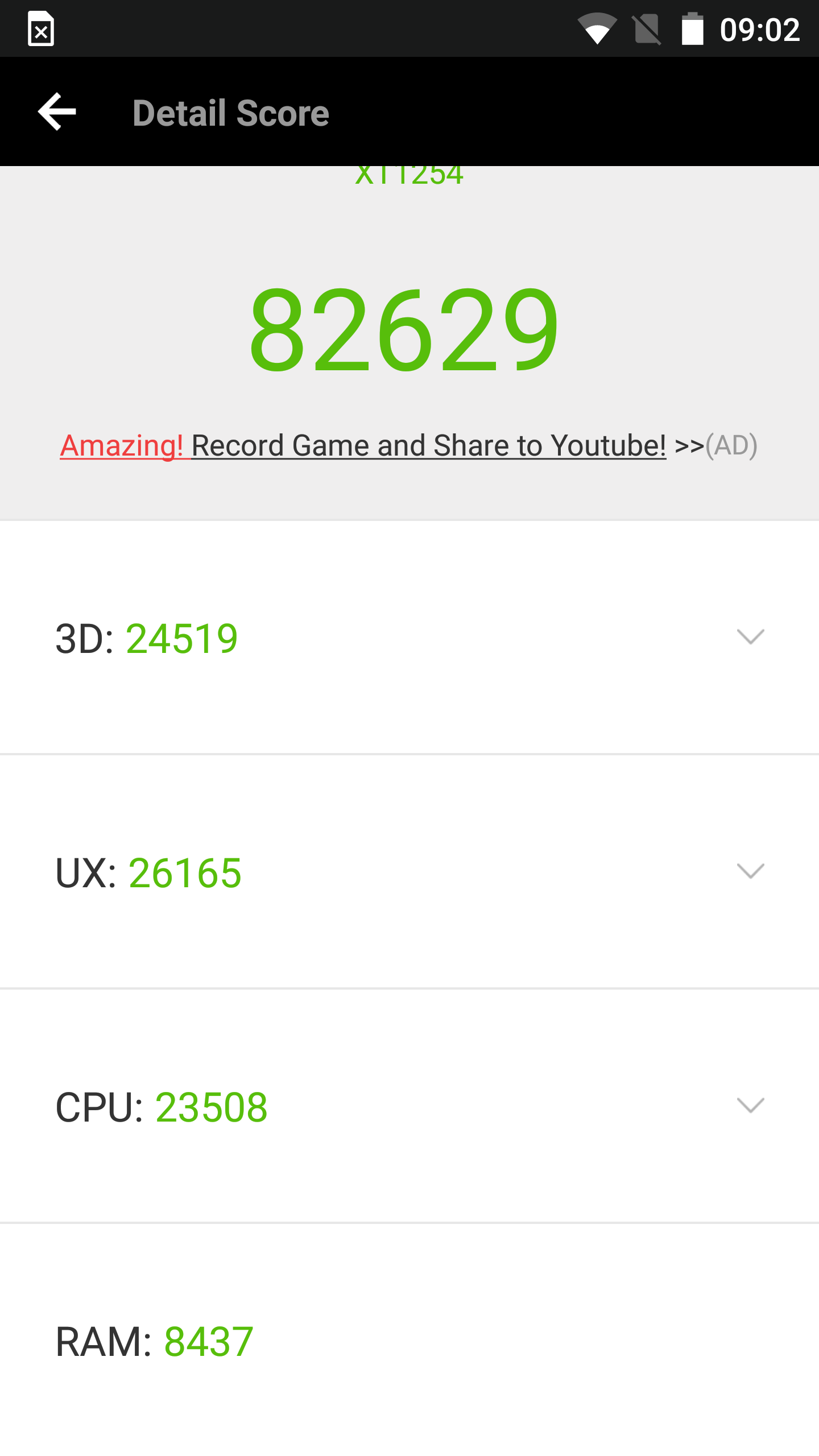Go back from Detail Score
This screenshot has height=1456, width=819.
pyautogui.click(x=57, y=112)
